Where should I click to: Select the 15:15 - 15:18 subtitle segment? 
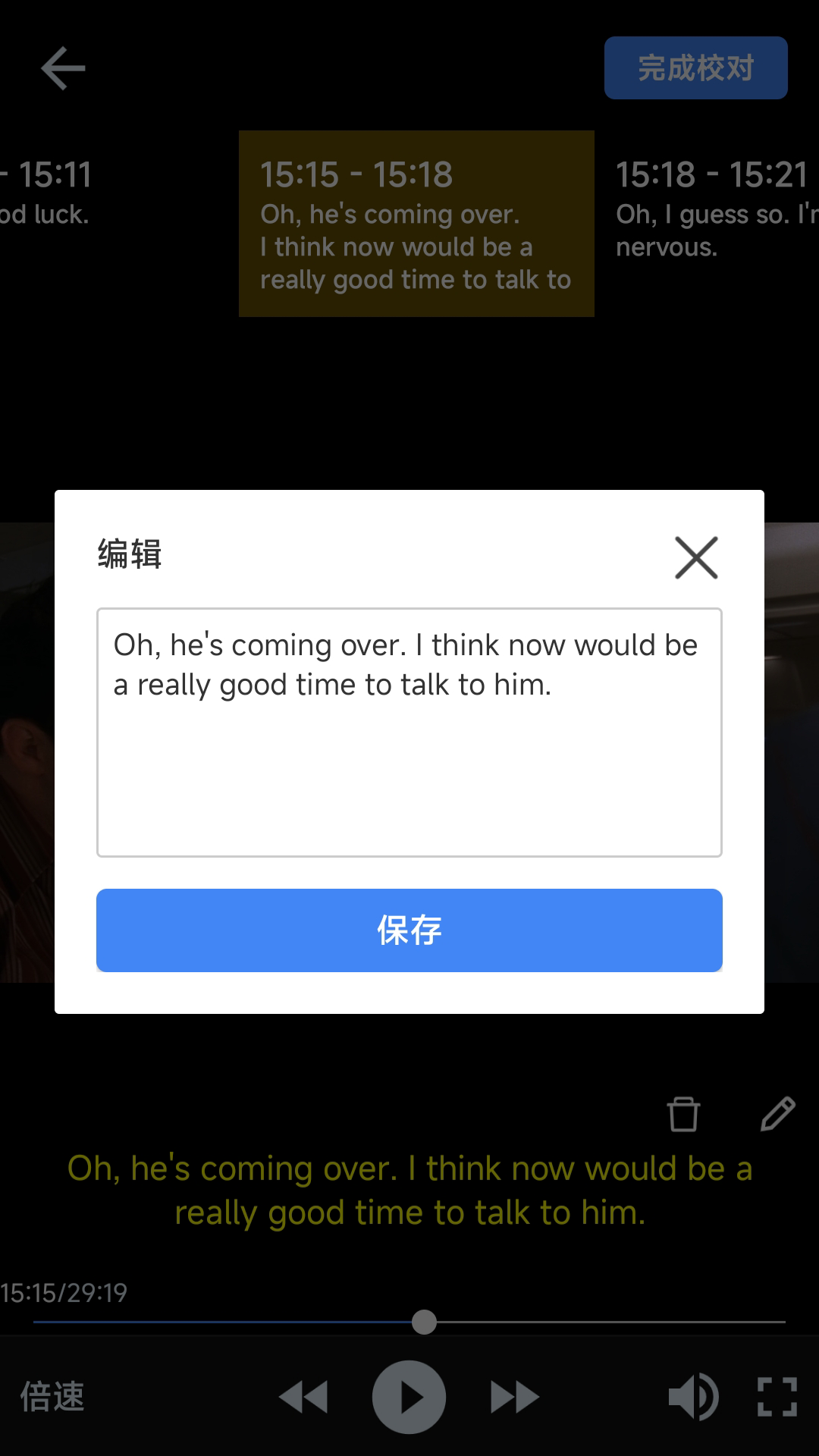(416, 224)
